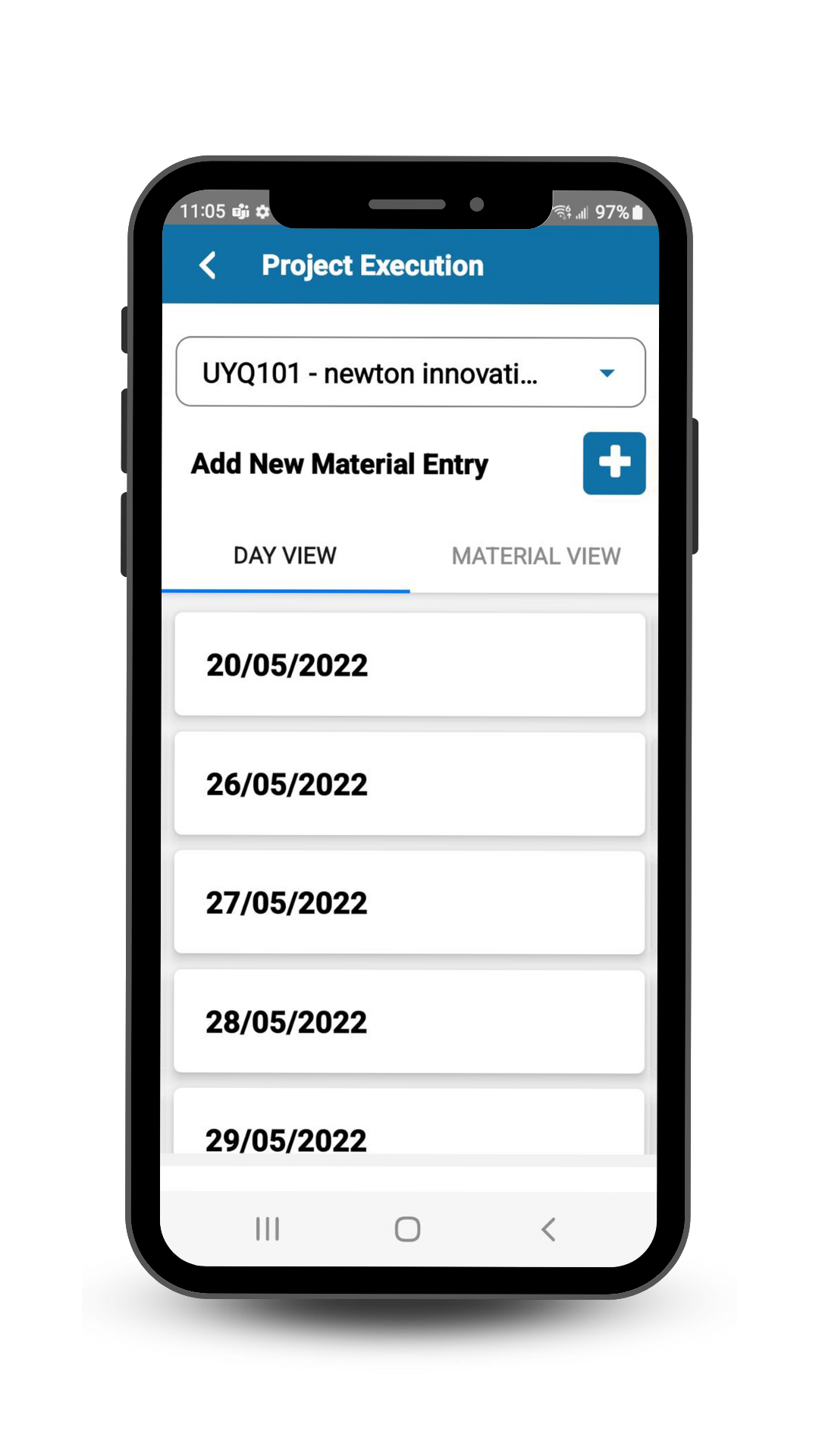This screenshot has height=1456, width=819.
Task: Open the 20/05/2022 entry
Action: tap(409, 665)
